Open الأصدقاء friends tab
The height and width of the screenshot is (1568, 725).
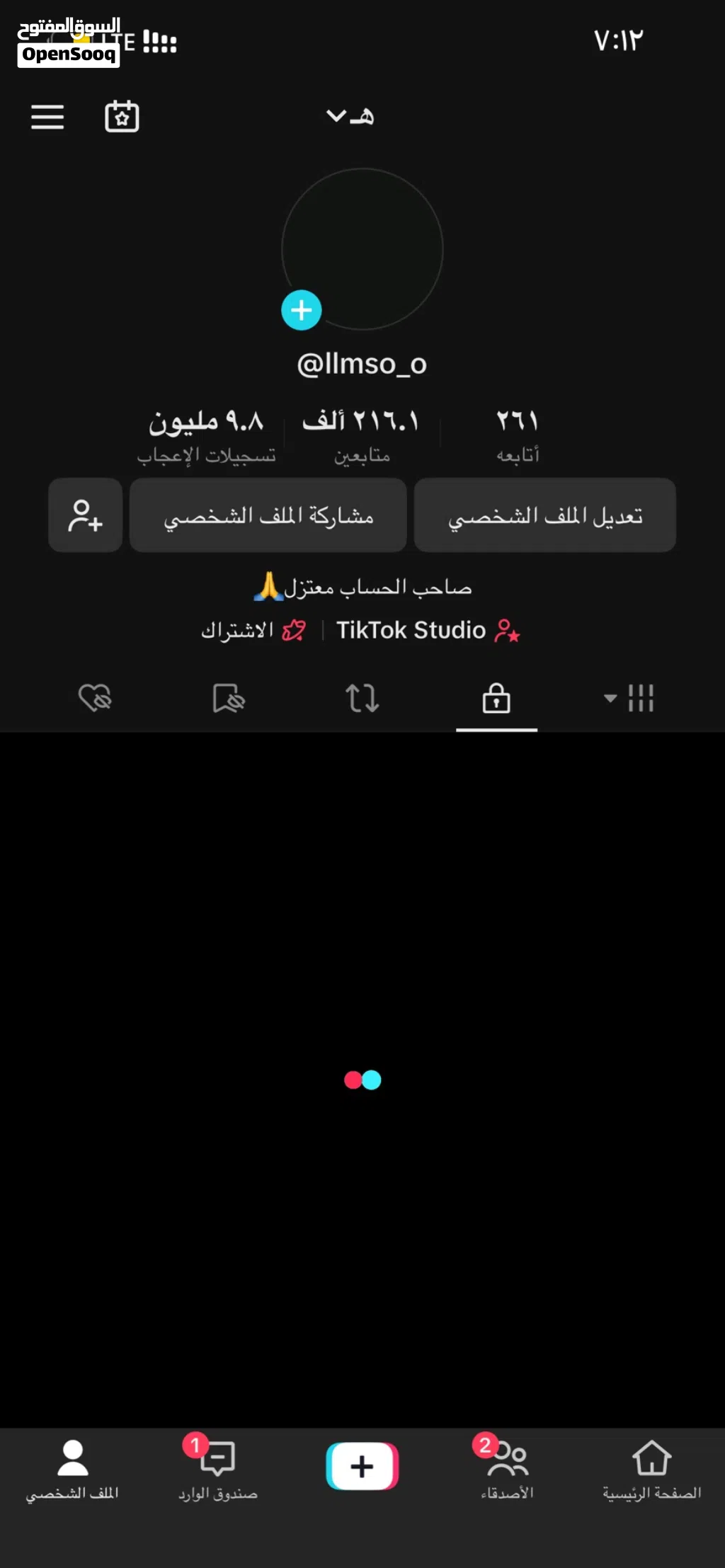coord(507,1470)
